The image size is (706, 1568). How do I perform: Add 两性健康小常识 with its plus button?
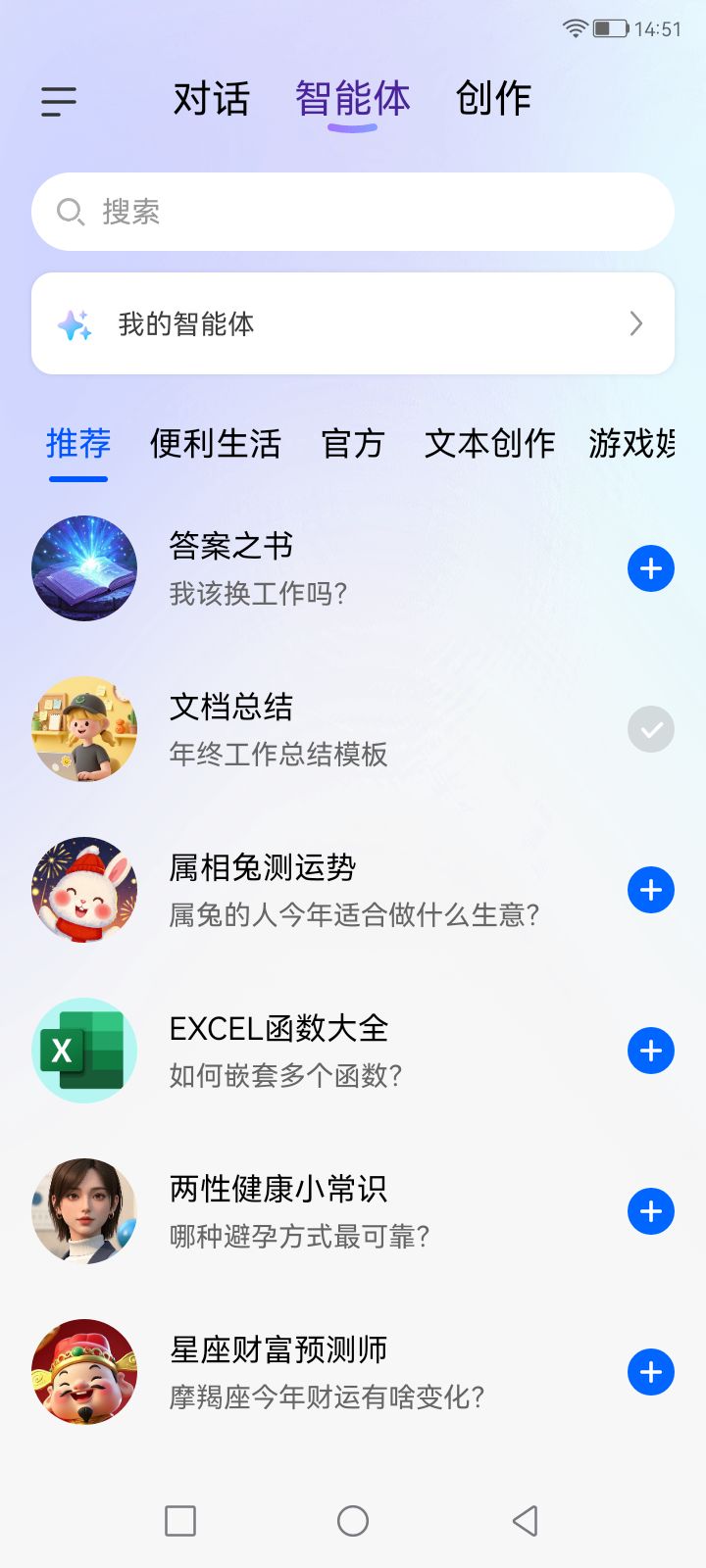(x=651, y=1211)
